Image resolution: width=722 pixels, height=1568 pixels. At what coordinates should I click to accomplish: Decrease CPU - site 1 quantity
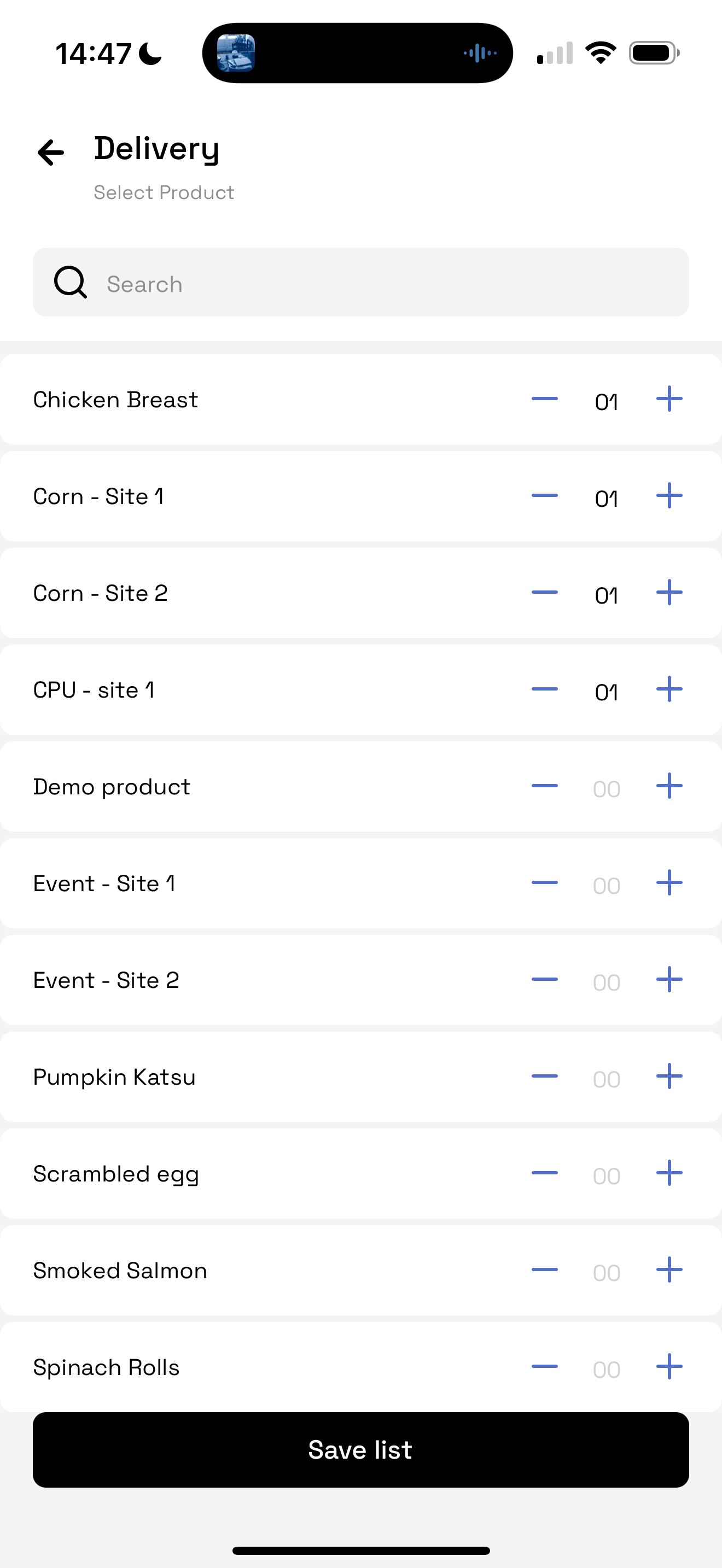544,689
